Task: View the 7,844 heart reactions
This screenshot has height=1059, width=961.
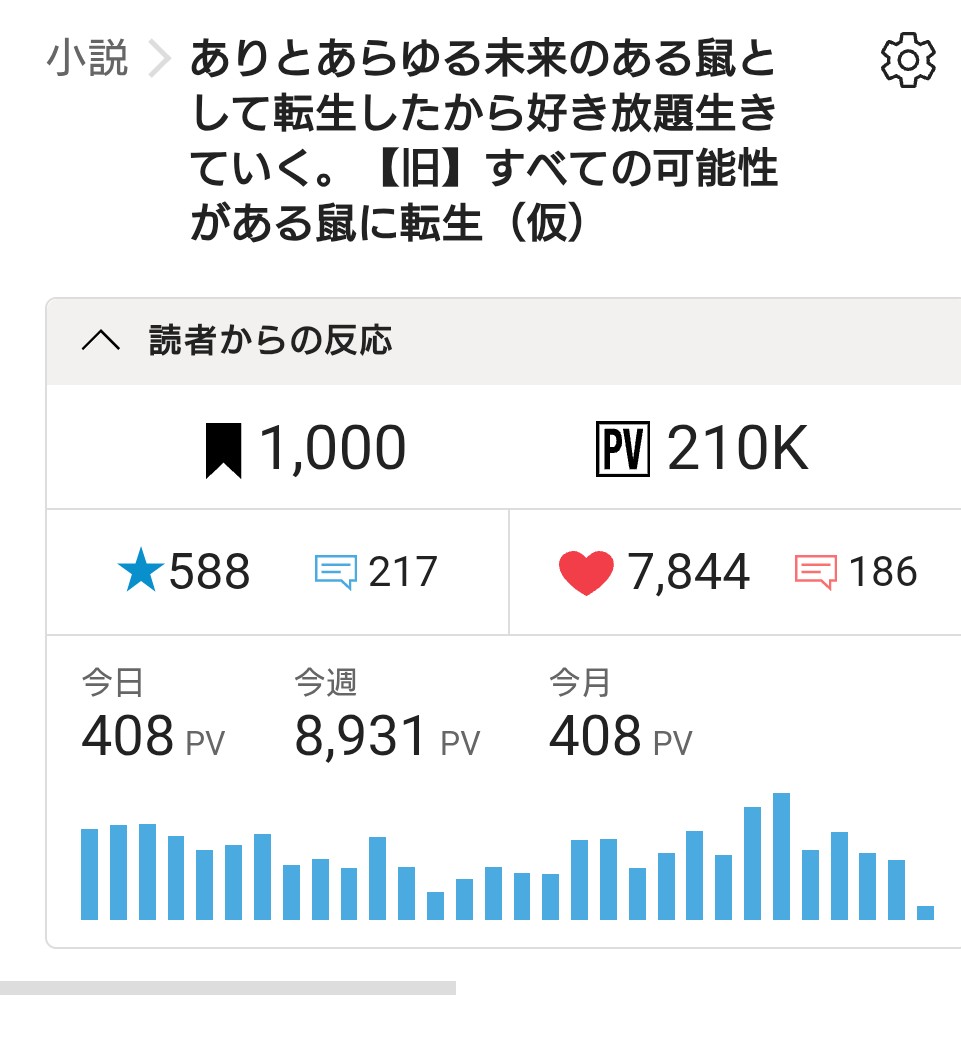Action: pyautogui.click(x=655, y=573)
